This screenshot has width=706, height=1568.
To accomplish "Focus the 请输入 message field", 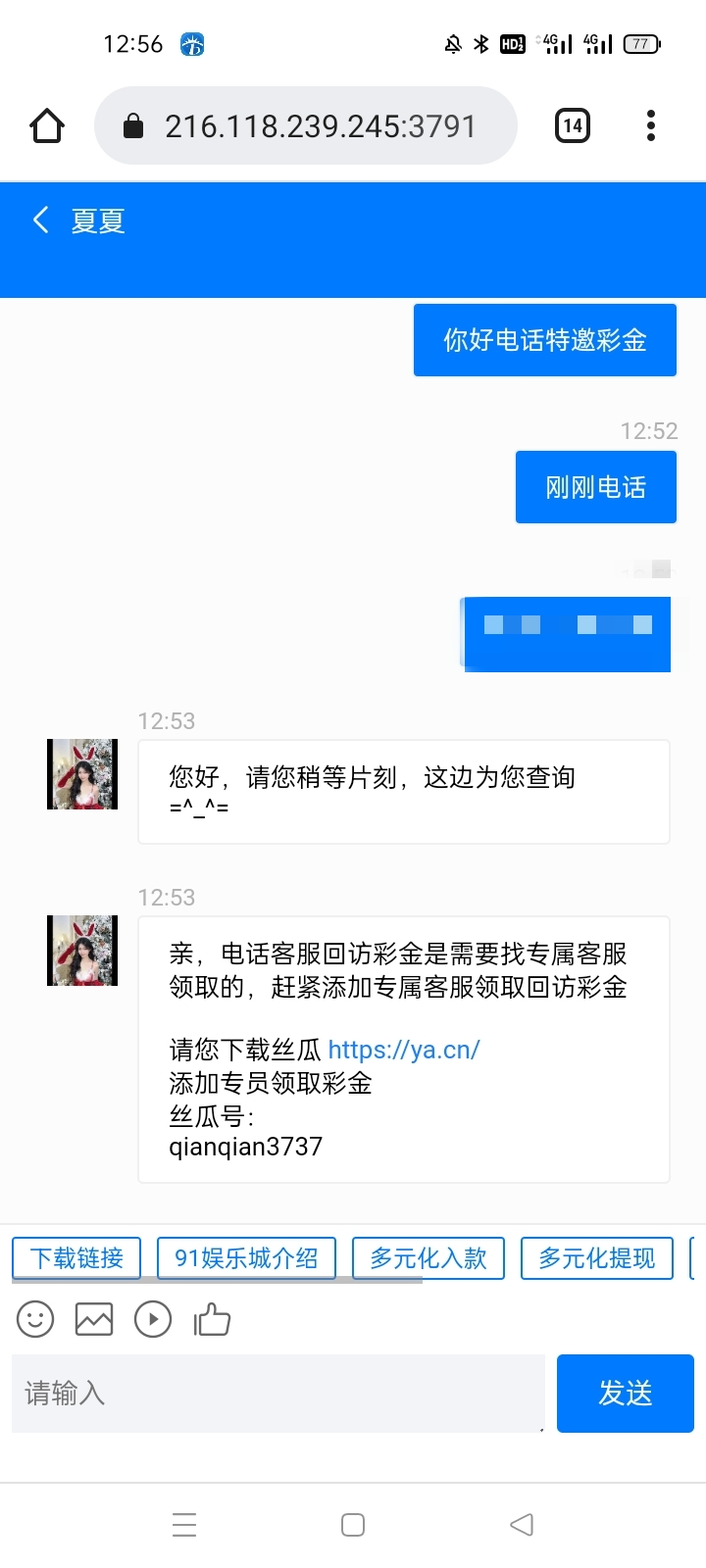I will [x=277, y=1394].
